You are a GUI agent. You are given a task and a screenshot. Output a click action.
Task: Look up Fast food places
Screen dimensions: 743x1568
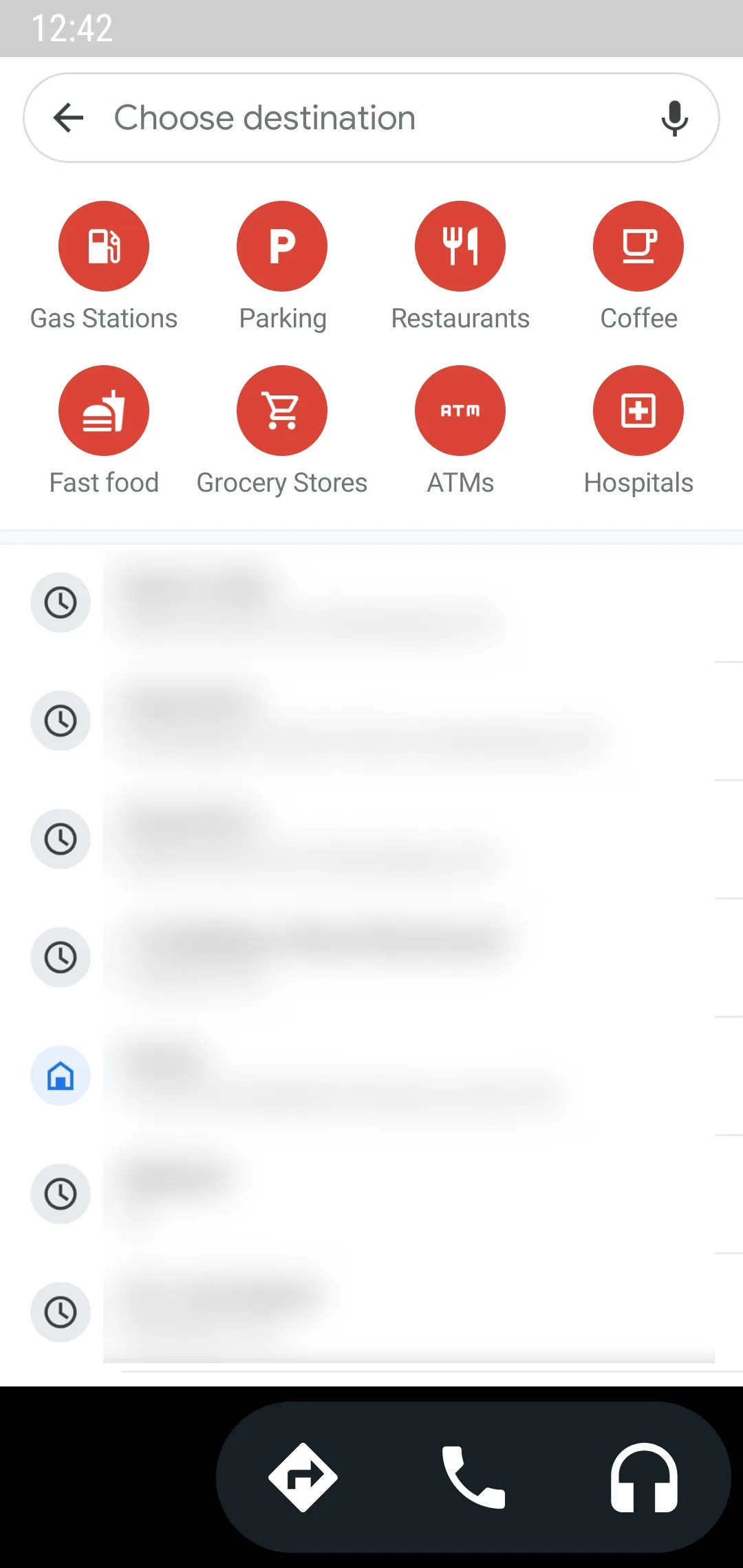pyautogui.click(x=104, y=411)
